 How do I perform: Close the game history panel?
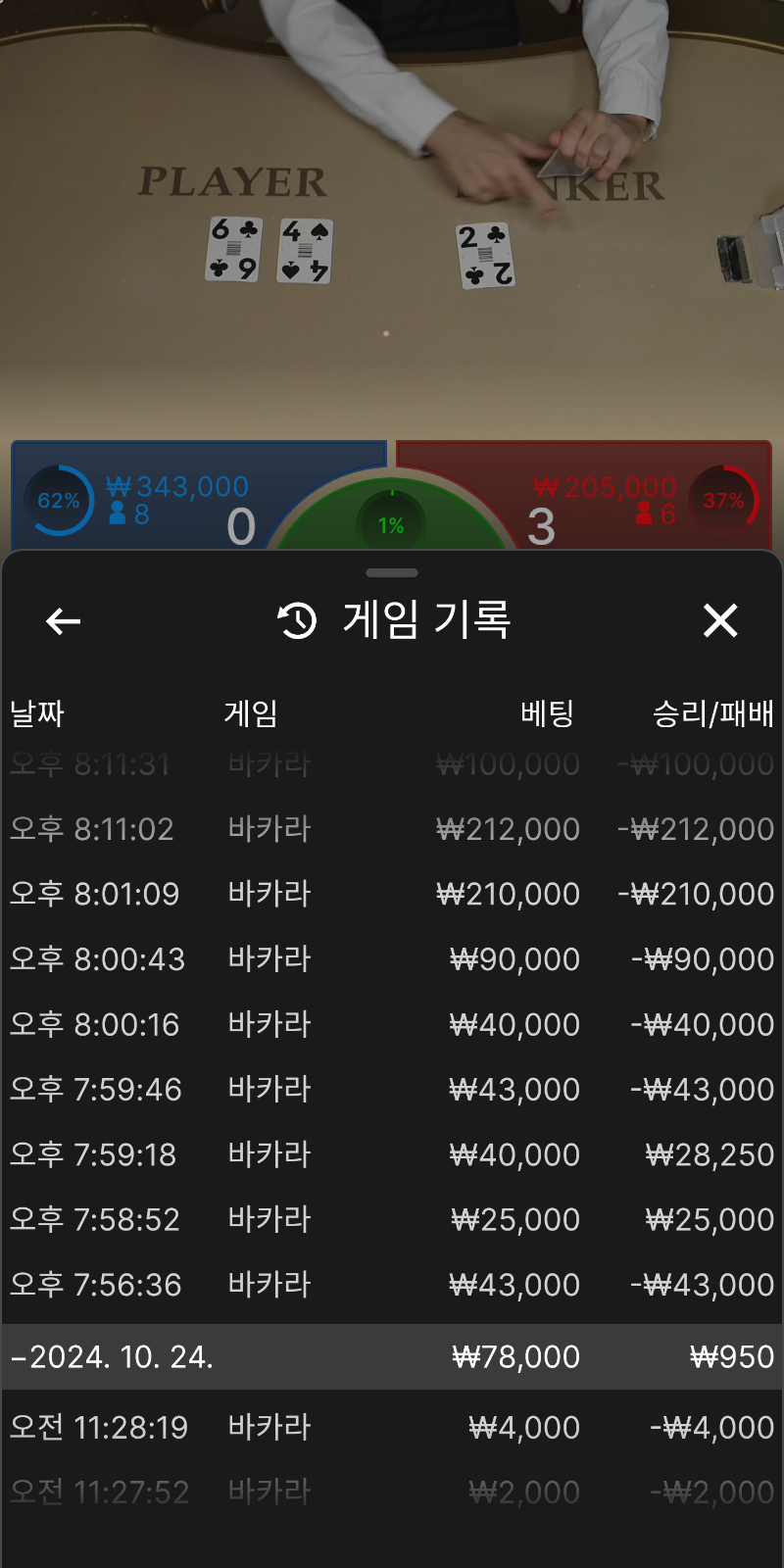tap(720, 620)
